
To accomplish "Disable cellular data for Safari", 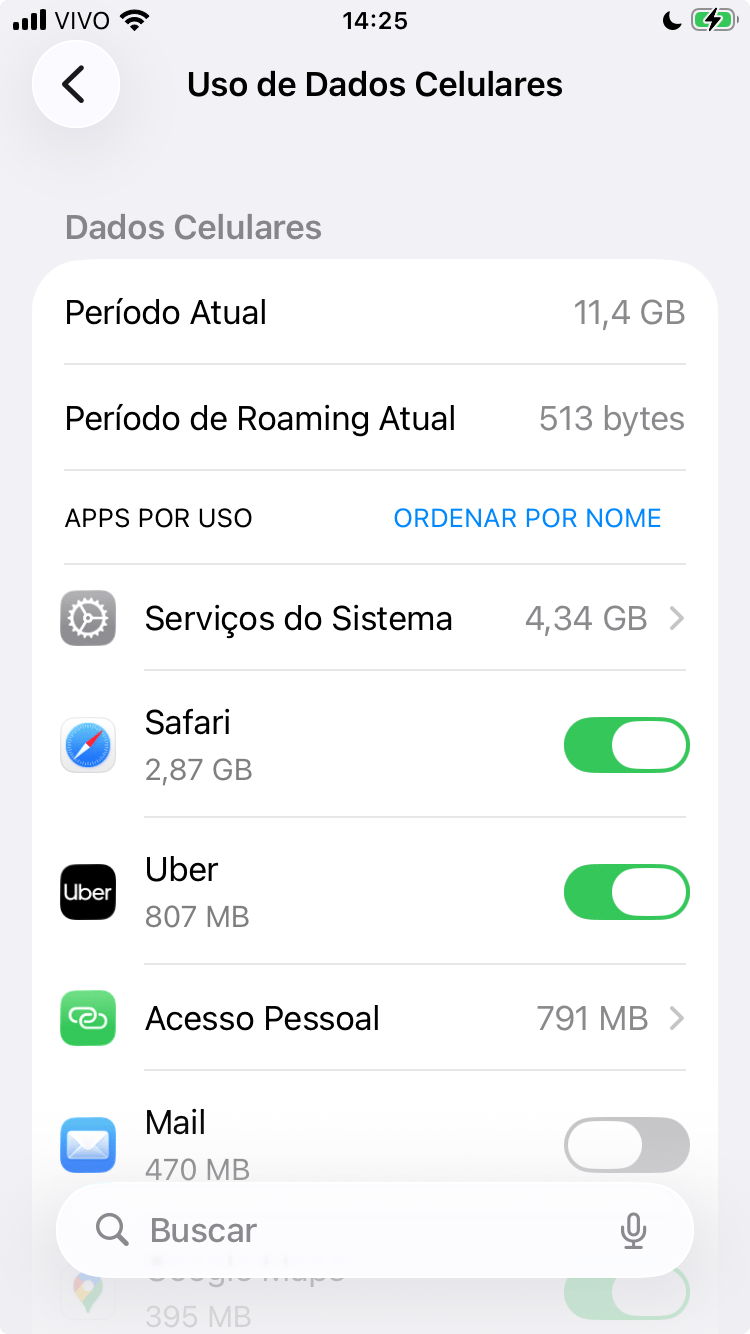I will [626, 744].
